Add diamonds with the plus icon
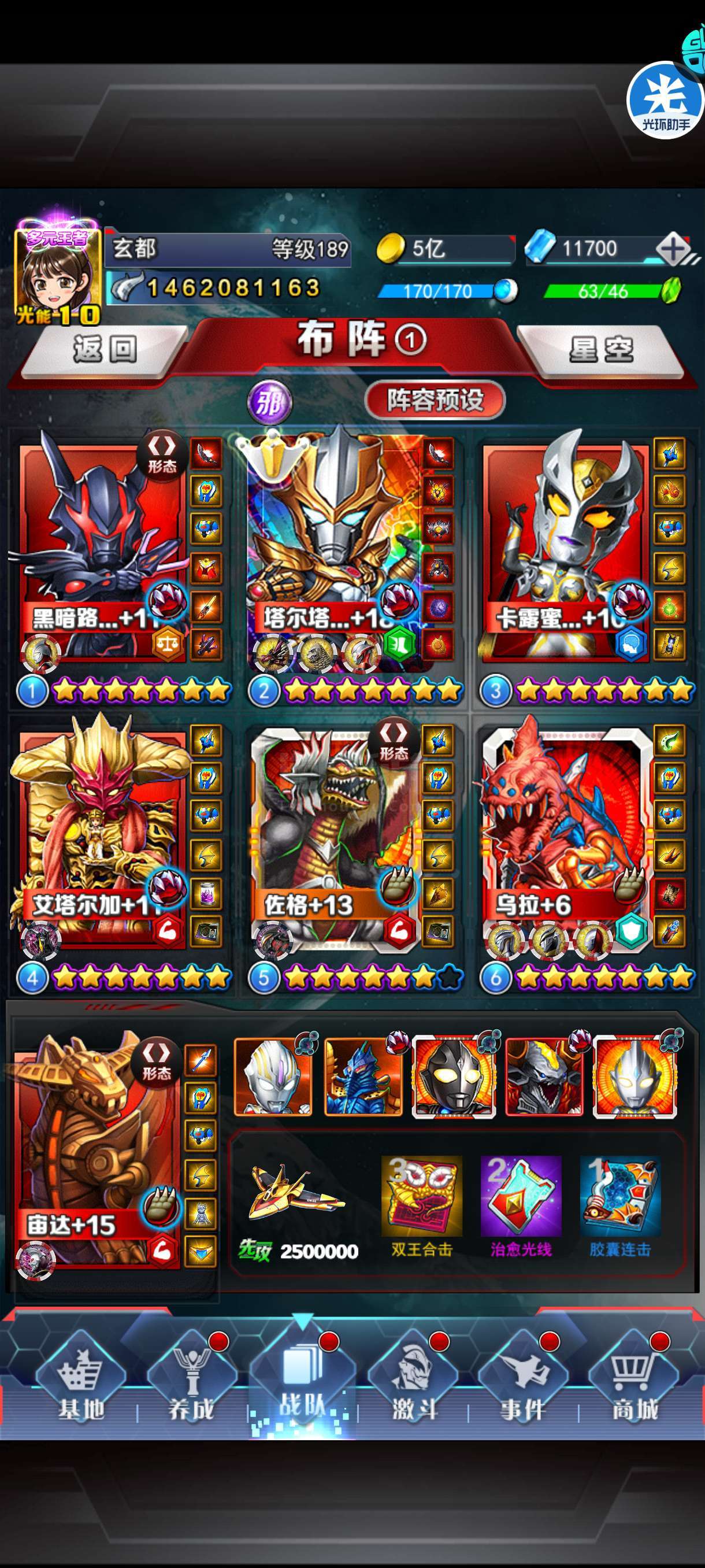 pyautogui.click(x=673, y=249)
